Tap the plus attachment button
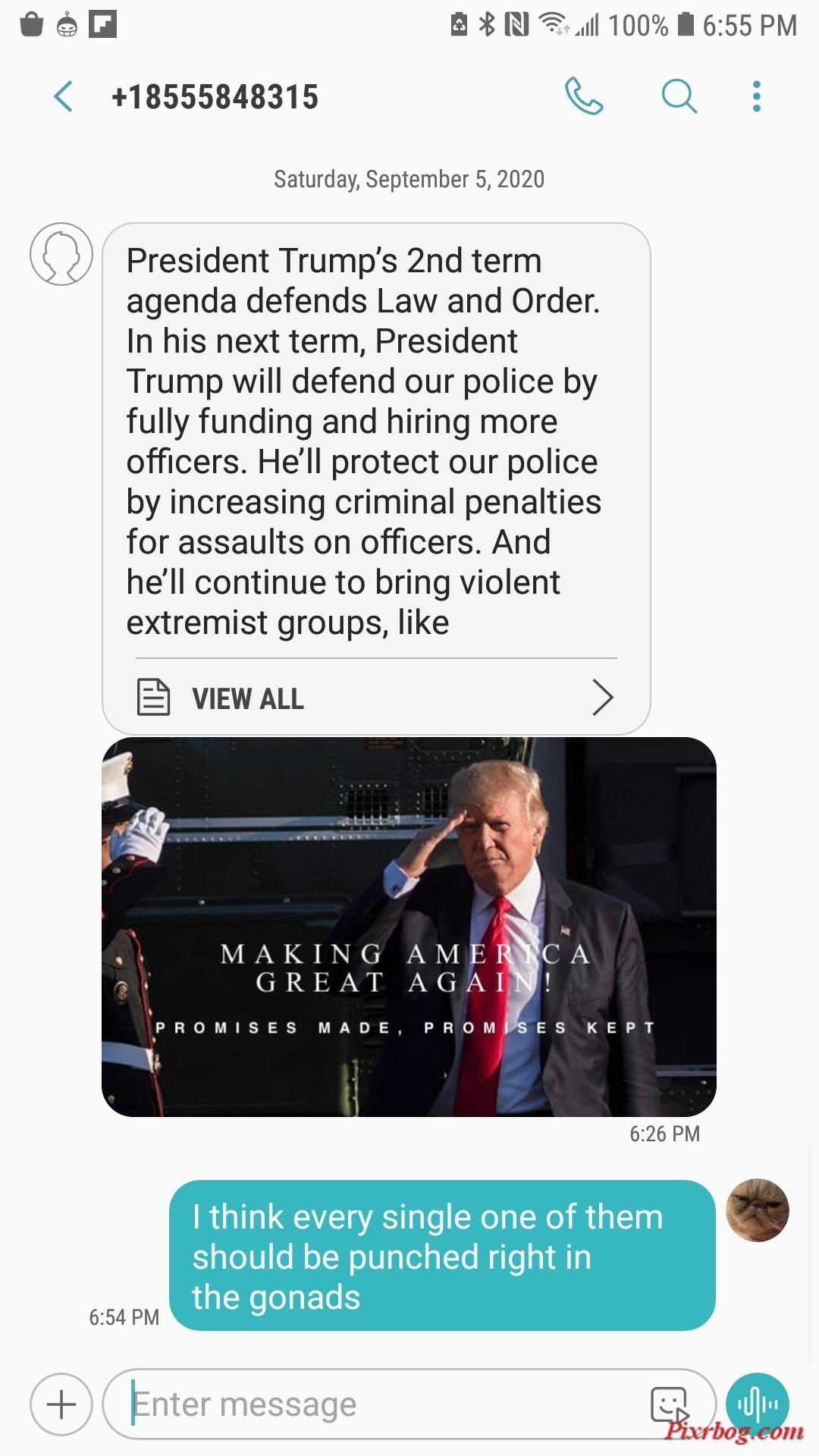The width and height of the screenshot is (819, 1456). (61, 1404)
